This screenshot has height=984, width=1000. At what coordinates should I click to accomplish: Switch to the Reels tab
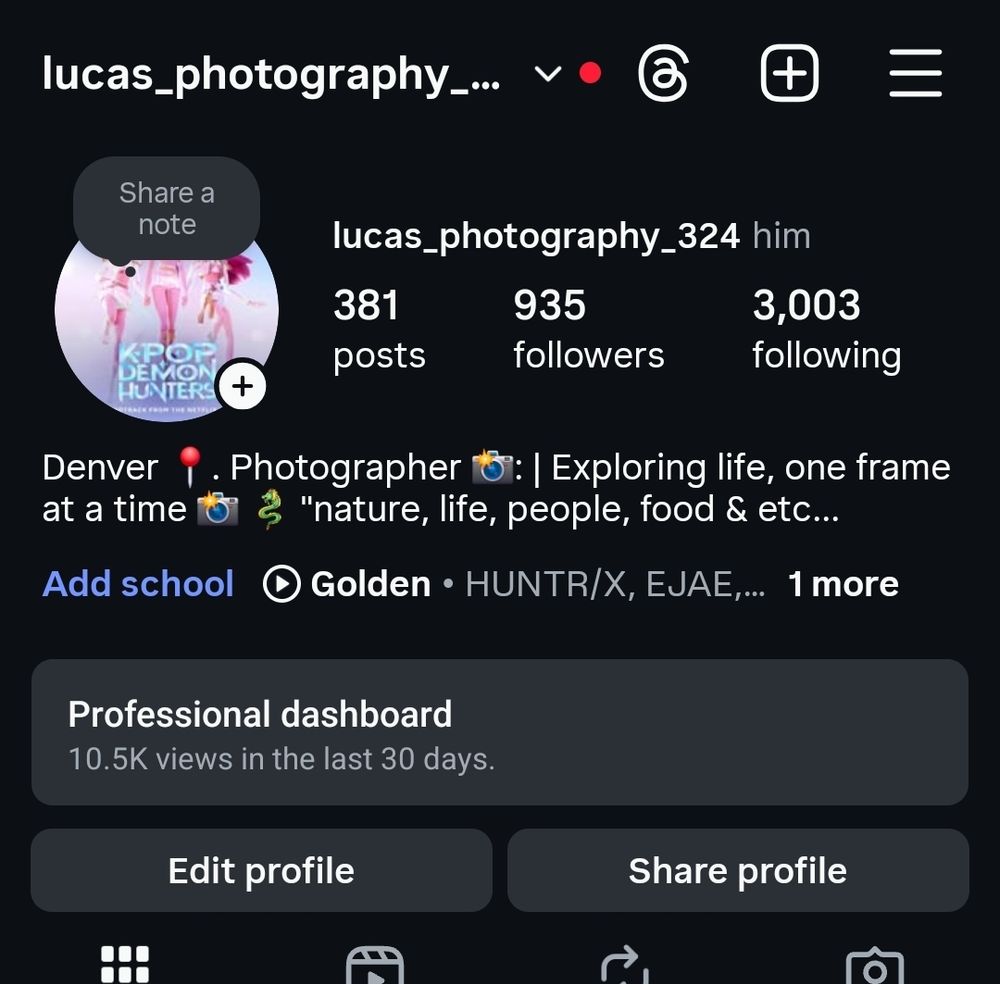click(375, 966)
